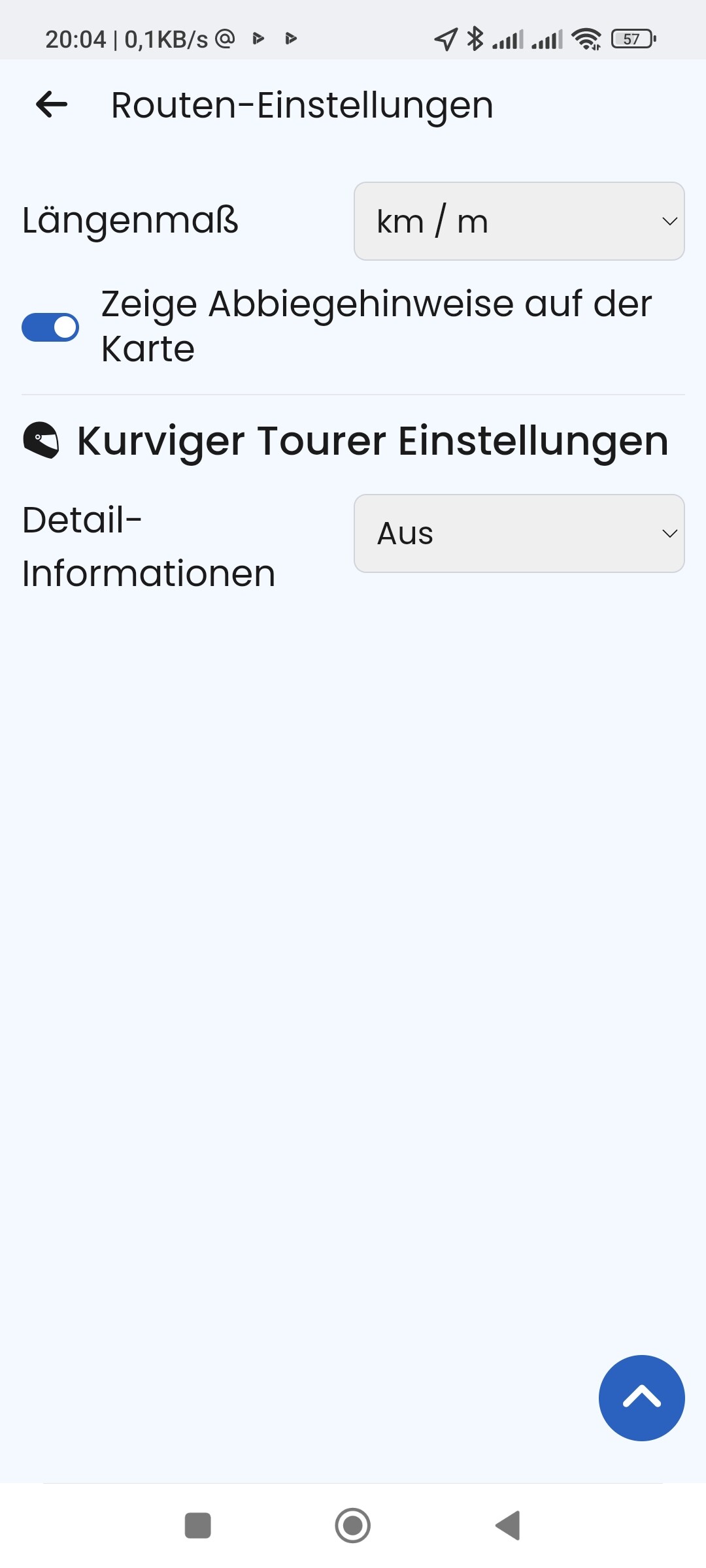Image resolution: width=706 pixels, height=1568 pixels.
Task: Tap the system home button
Action: point(353,1526)
